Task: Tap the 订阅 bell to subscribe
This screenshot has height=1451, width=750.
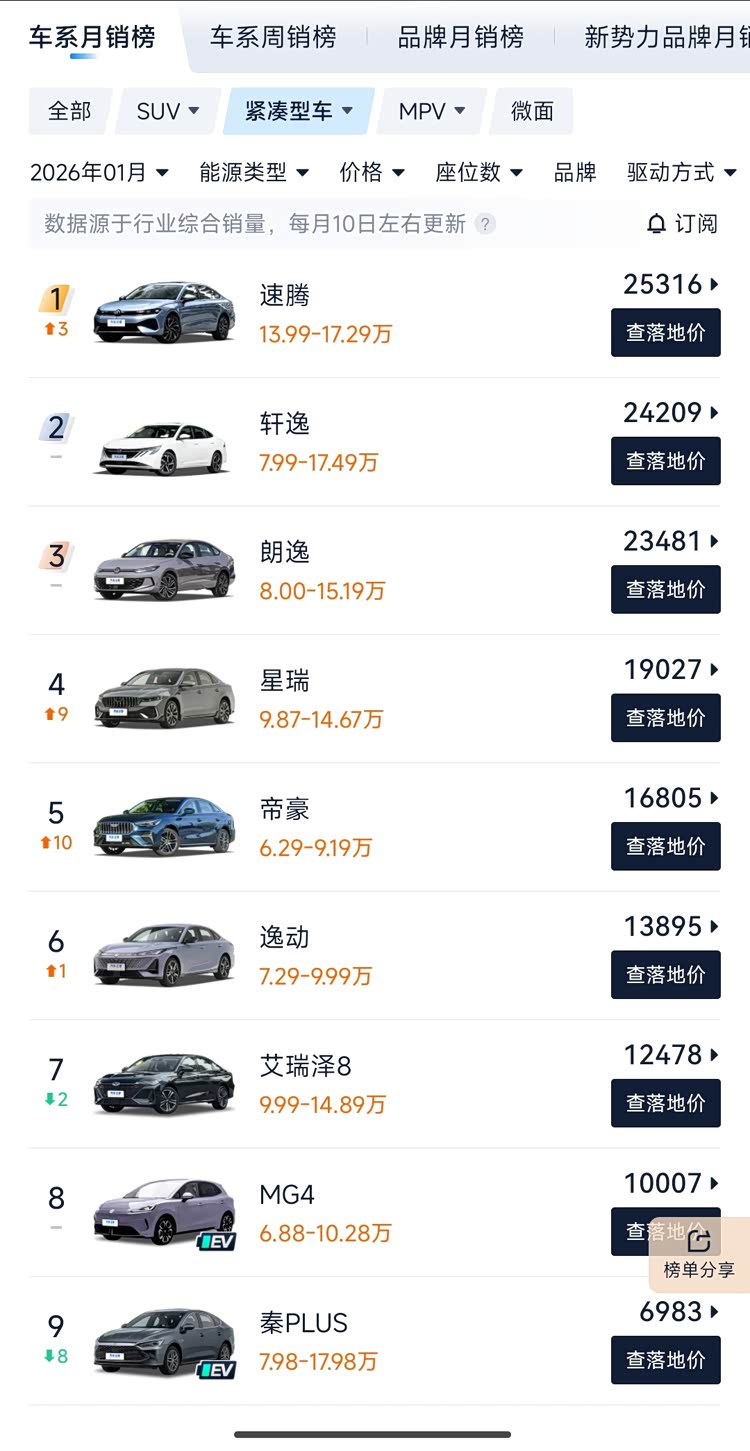Action: pos(682,224)
